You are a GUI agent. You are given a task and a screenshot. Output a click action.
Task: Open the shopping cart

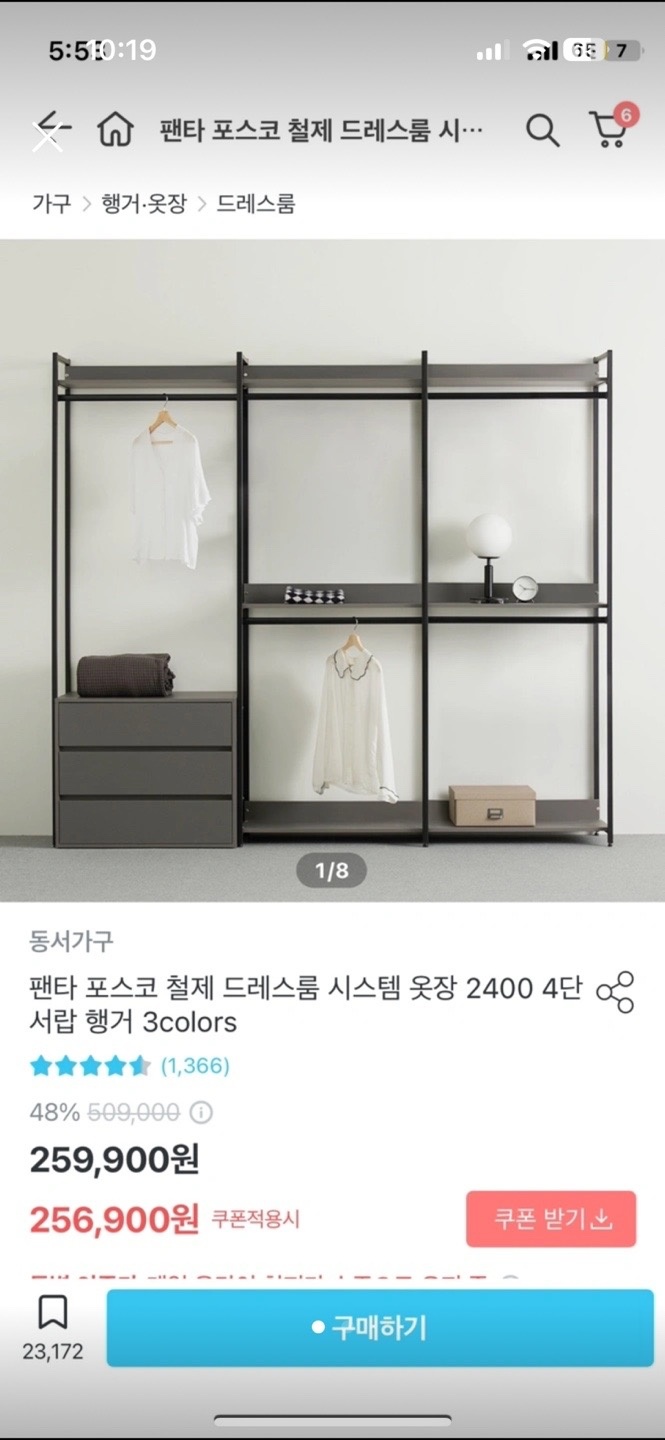[608, 130]
